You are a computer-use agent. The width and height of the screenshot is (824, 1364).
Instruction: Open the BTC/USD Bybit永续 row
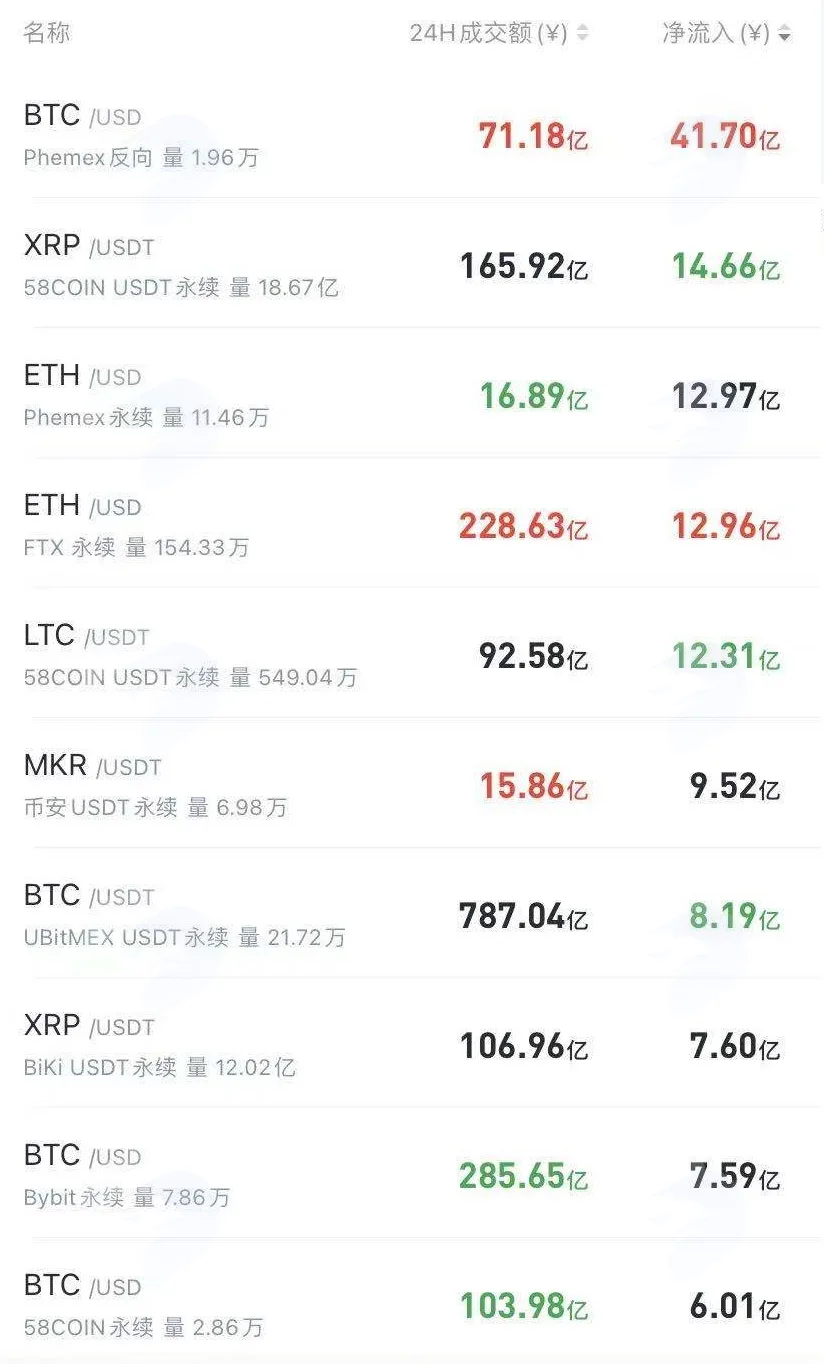[x=412, y=1173]
